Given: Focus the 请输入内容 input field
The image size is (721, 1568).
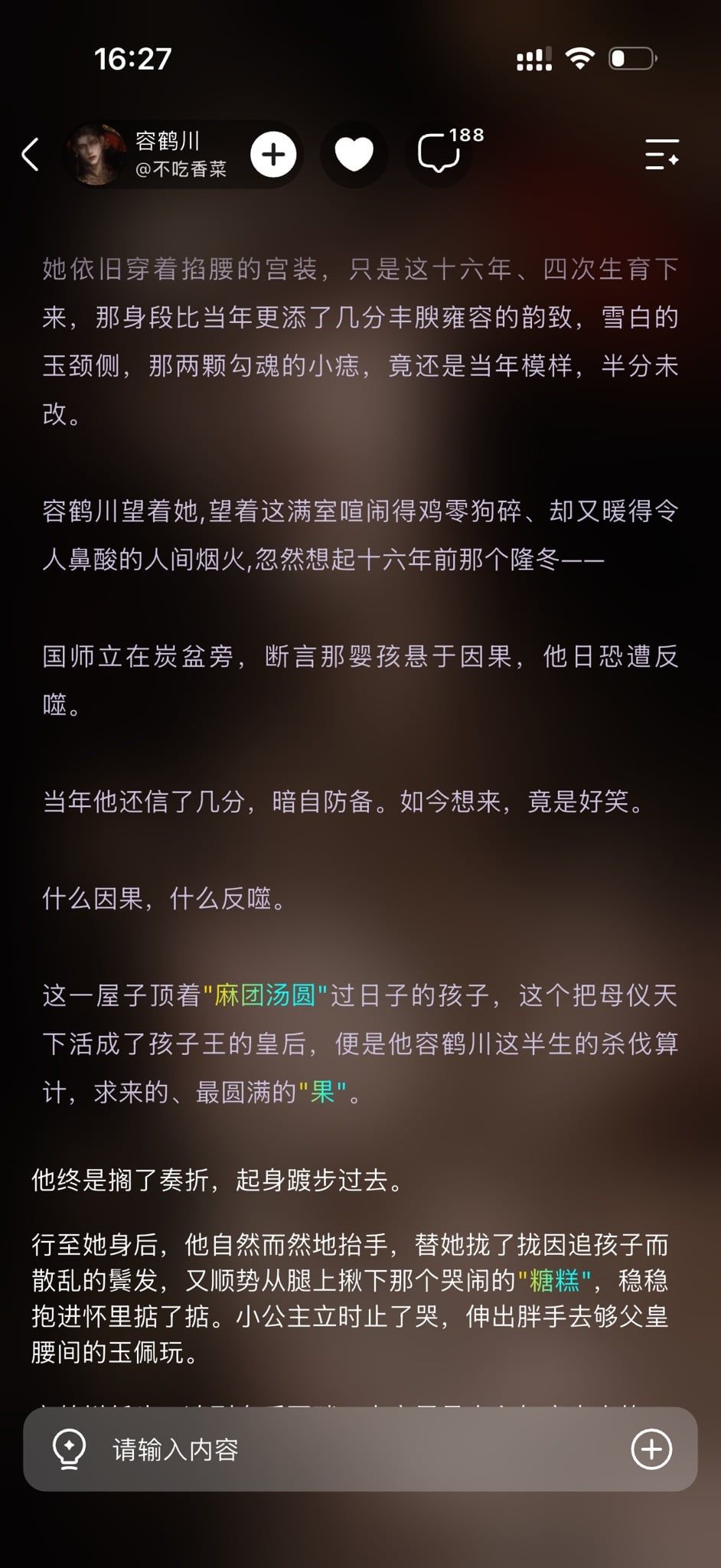Looking at the screenshot, I should (x=360, y=1449).
